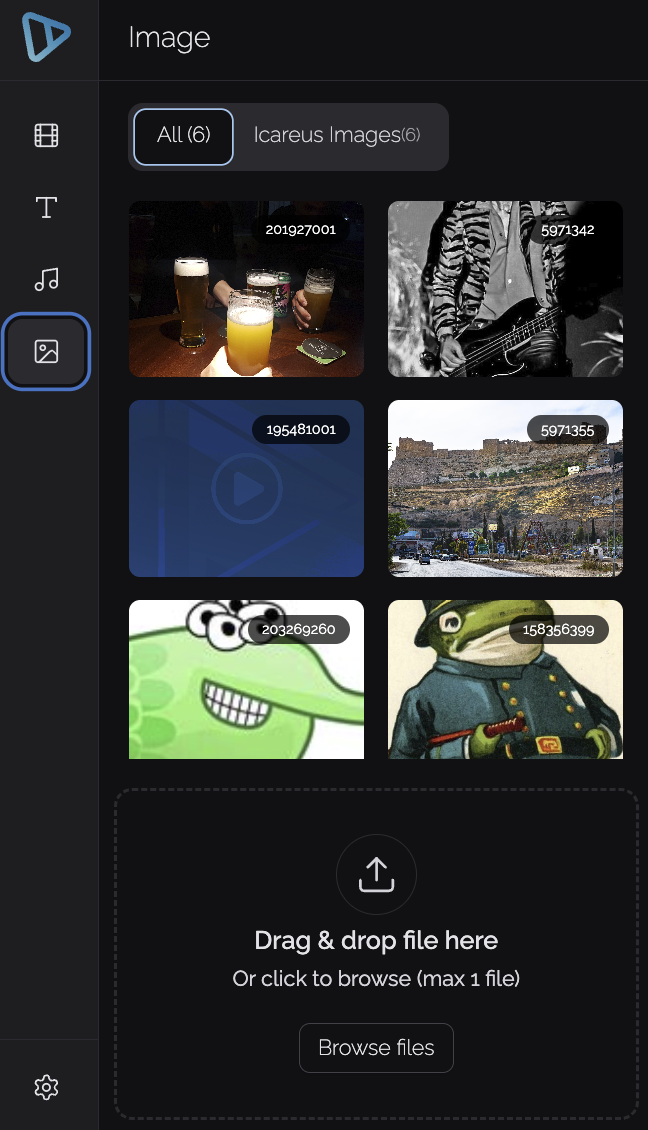Select guitarist image 5971342
648x1130 pixels.
point(505,289)
